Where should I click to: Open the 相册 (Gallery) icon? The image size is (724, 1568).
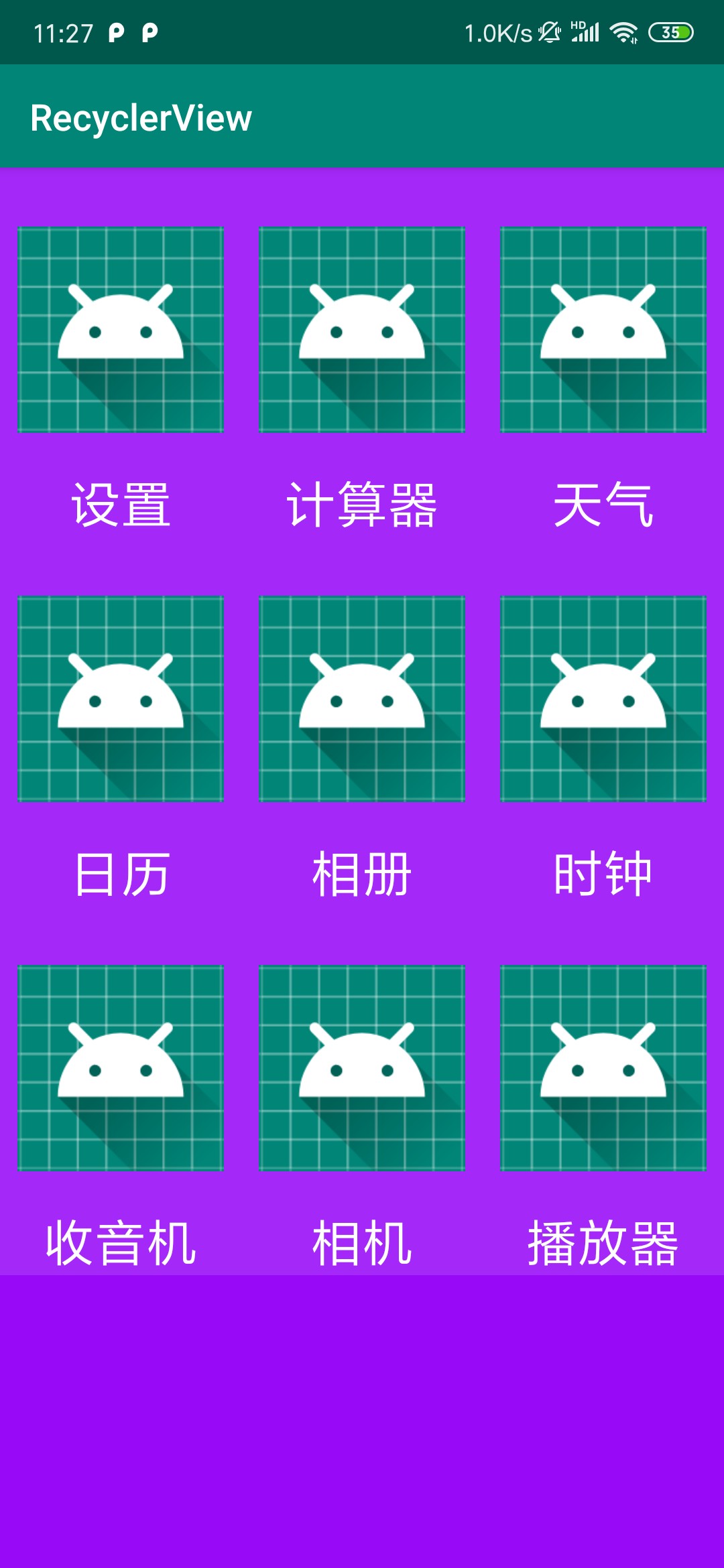361,699
